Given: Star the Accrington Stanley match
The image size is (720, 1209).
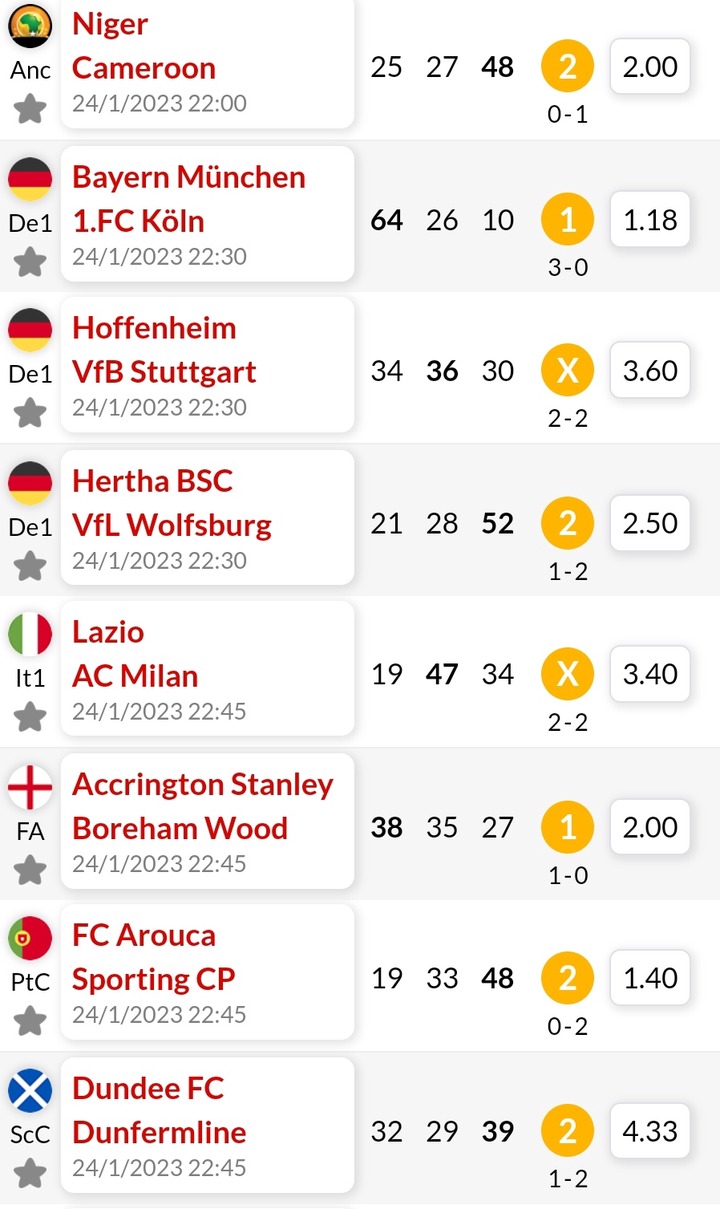Looking at the screenshot, I should click(30, 868).
